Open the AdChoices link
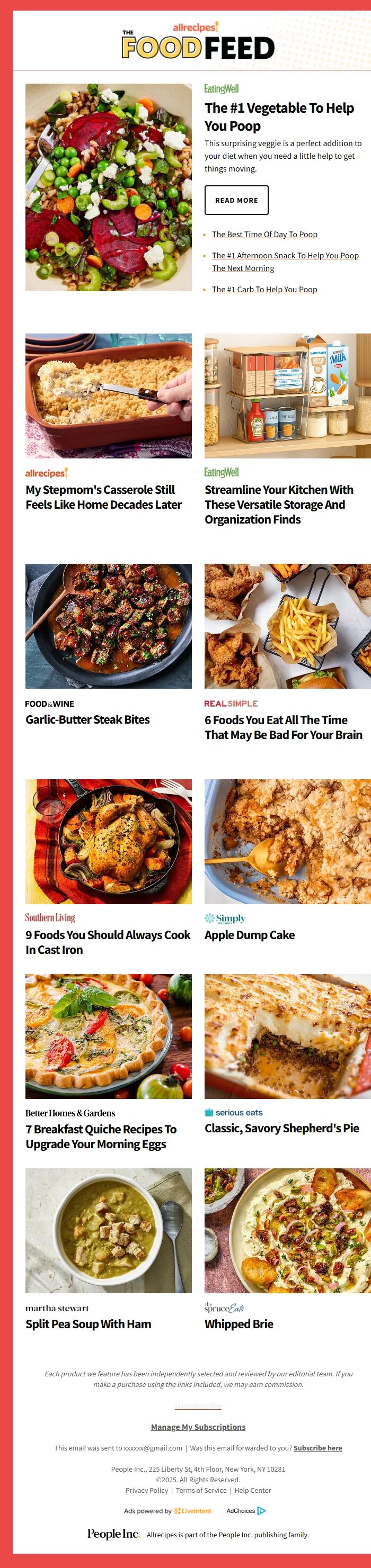This screenshot has width=371, height=1568. click(x=245, y=1511)
